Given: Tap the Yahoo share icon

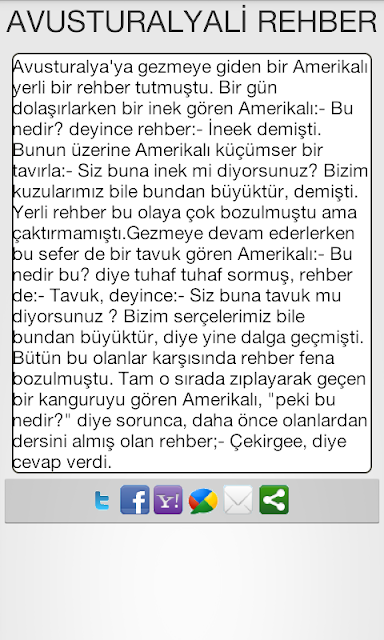Looking at the screenshot, I should [x=168, y=500].
